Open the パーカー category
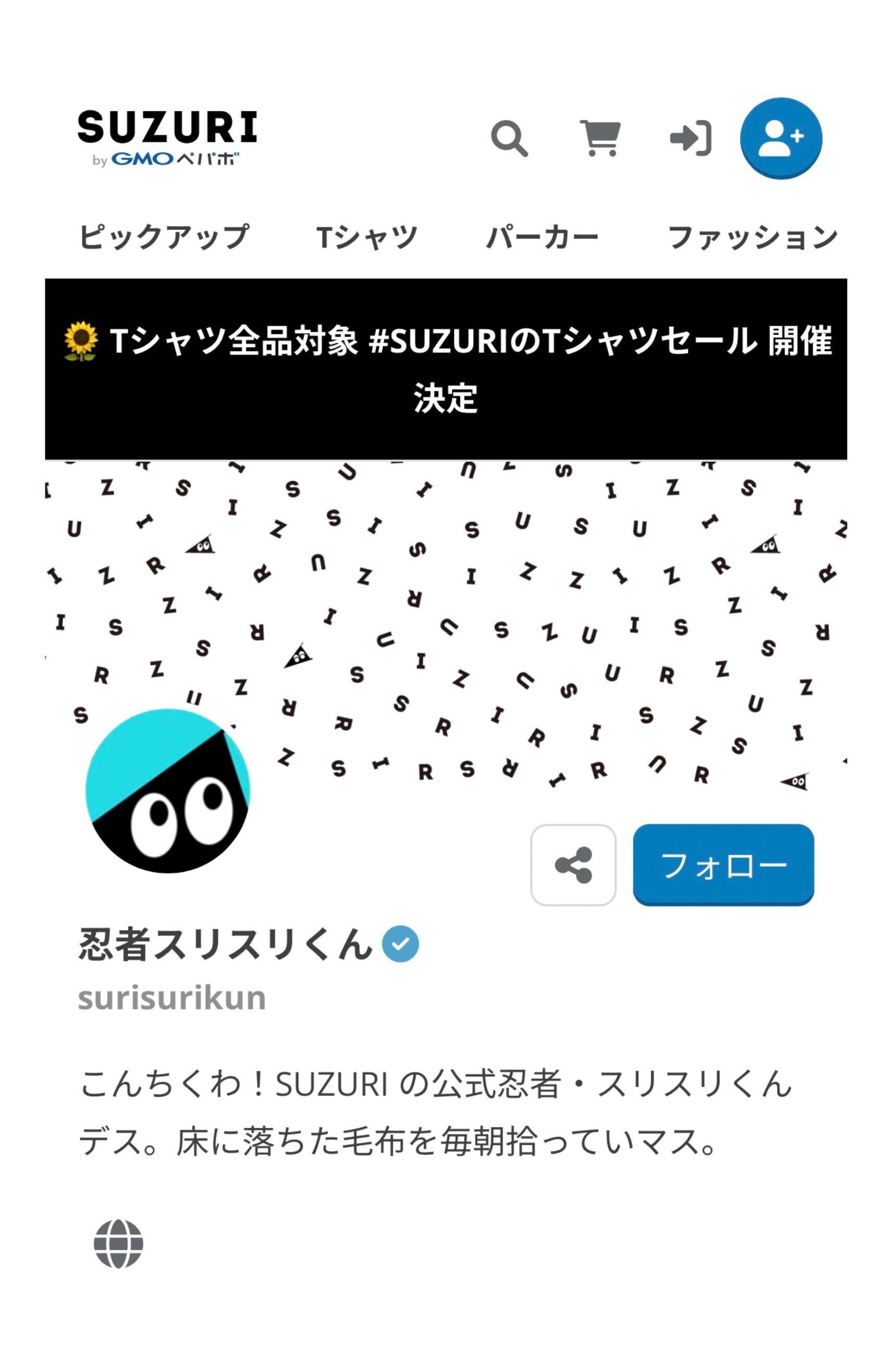Screen dimensions: 896x1365 [542, 237]
